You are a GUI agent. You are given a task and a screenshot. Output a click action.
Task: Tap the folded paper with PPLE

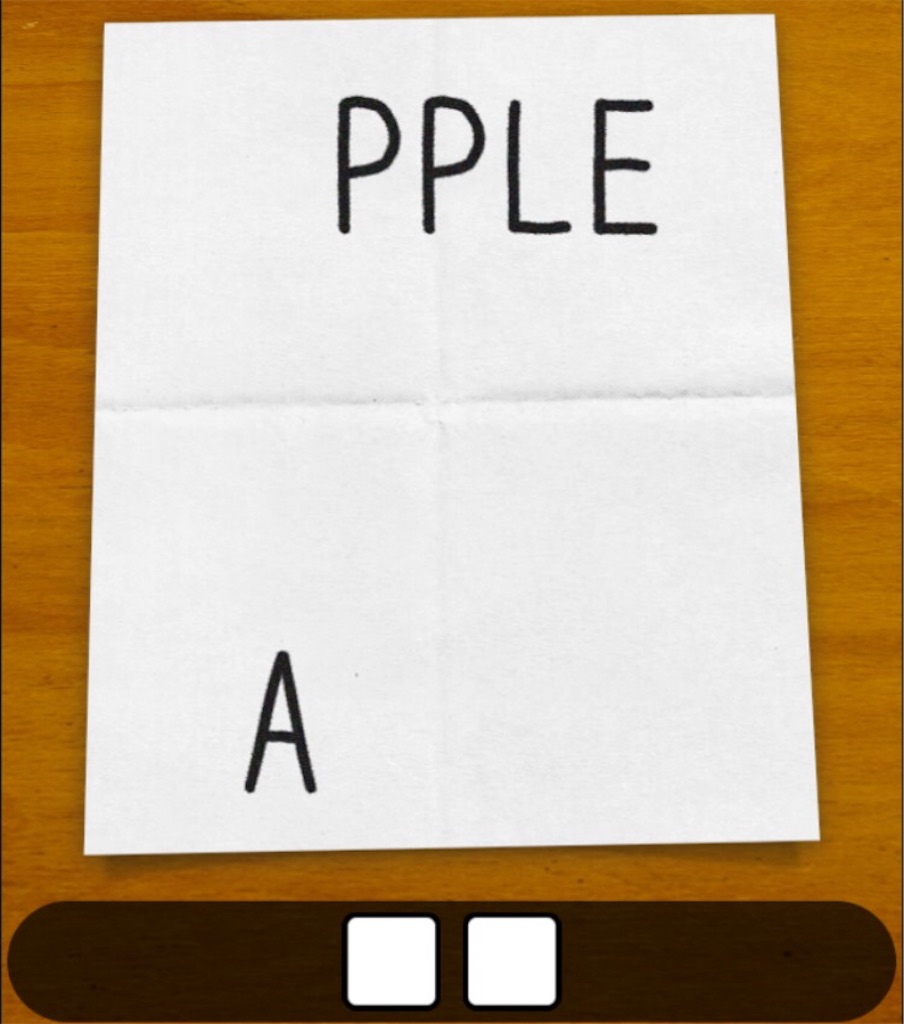[450, 430]
